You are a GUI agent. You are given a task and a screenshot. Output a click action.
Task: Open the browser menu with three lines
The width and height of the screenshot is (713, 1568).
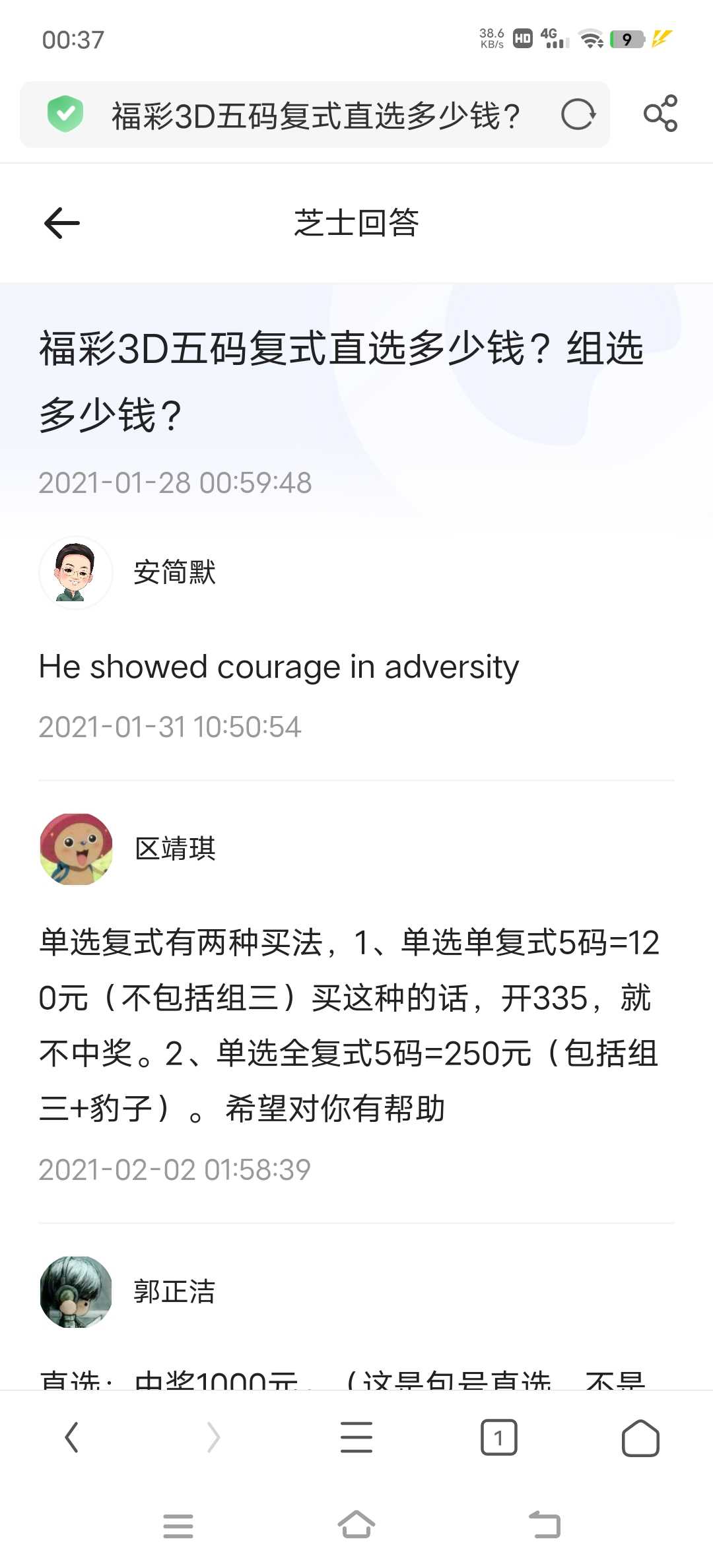coord(356,1437)
